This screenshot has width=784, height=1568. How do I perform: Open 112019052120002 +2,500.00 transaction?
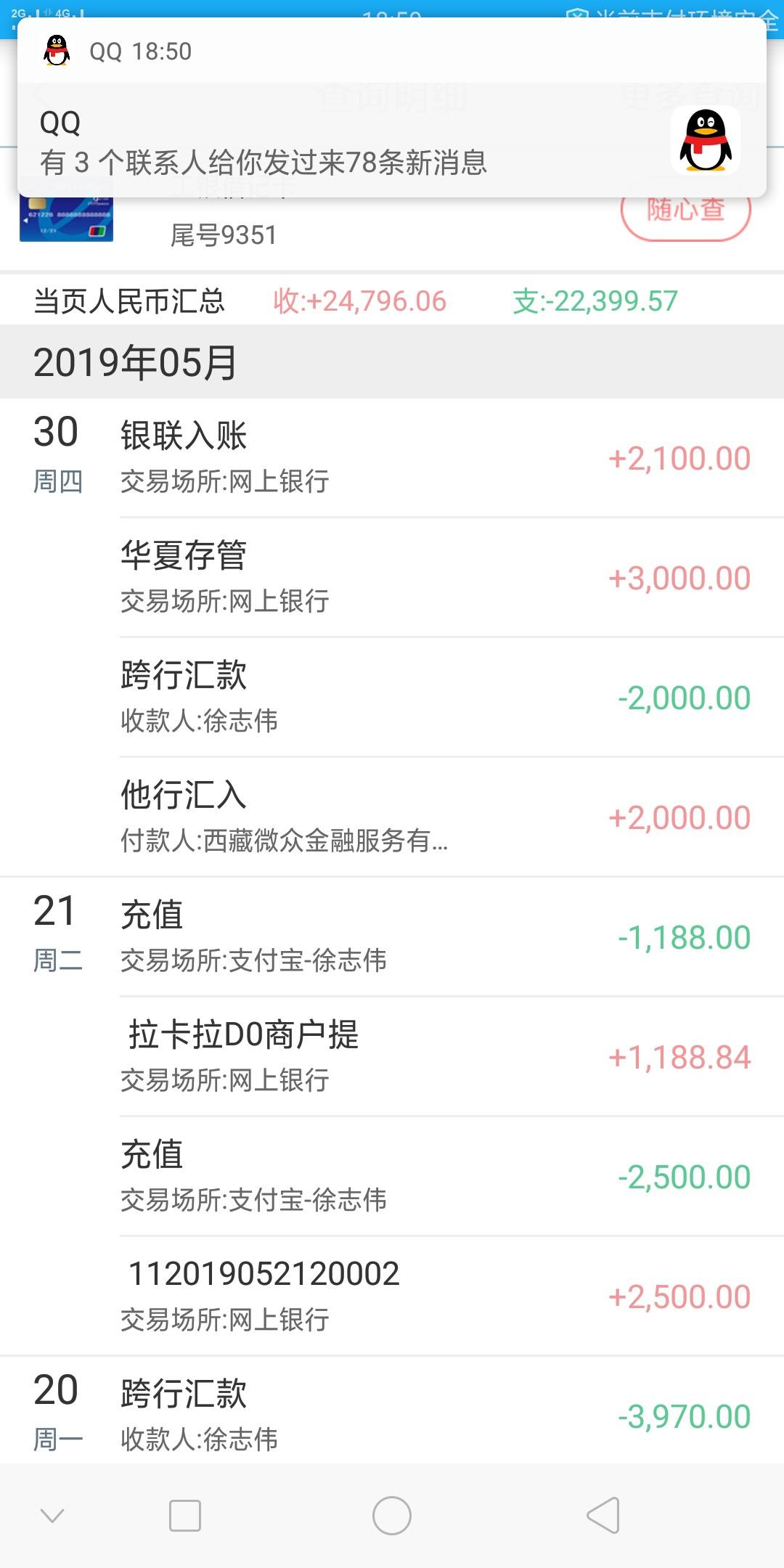(x=436, y=1296)
